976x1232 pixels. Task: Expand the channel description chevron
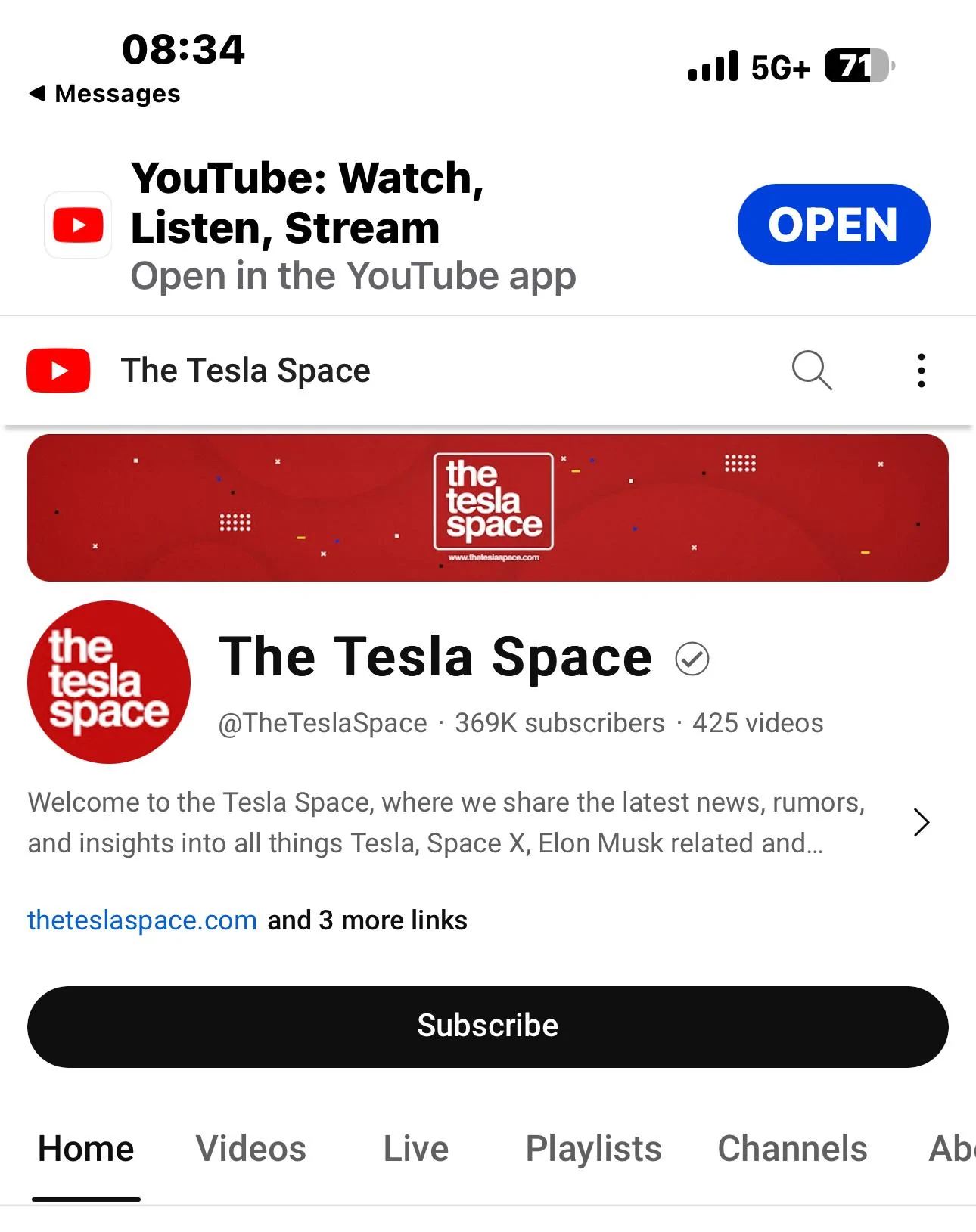click(921, 822)
